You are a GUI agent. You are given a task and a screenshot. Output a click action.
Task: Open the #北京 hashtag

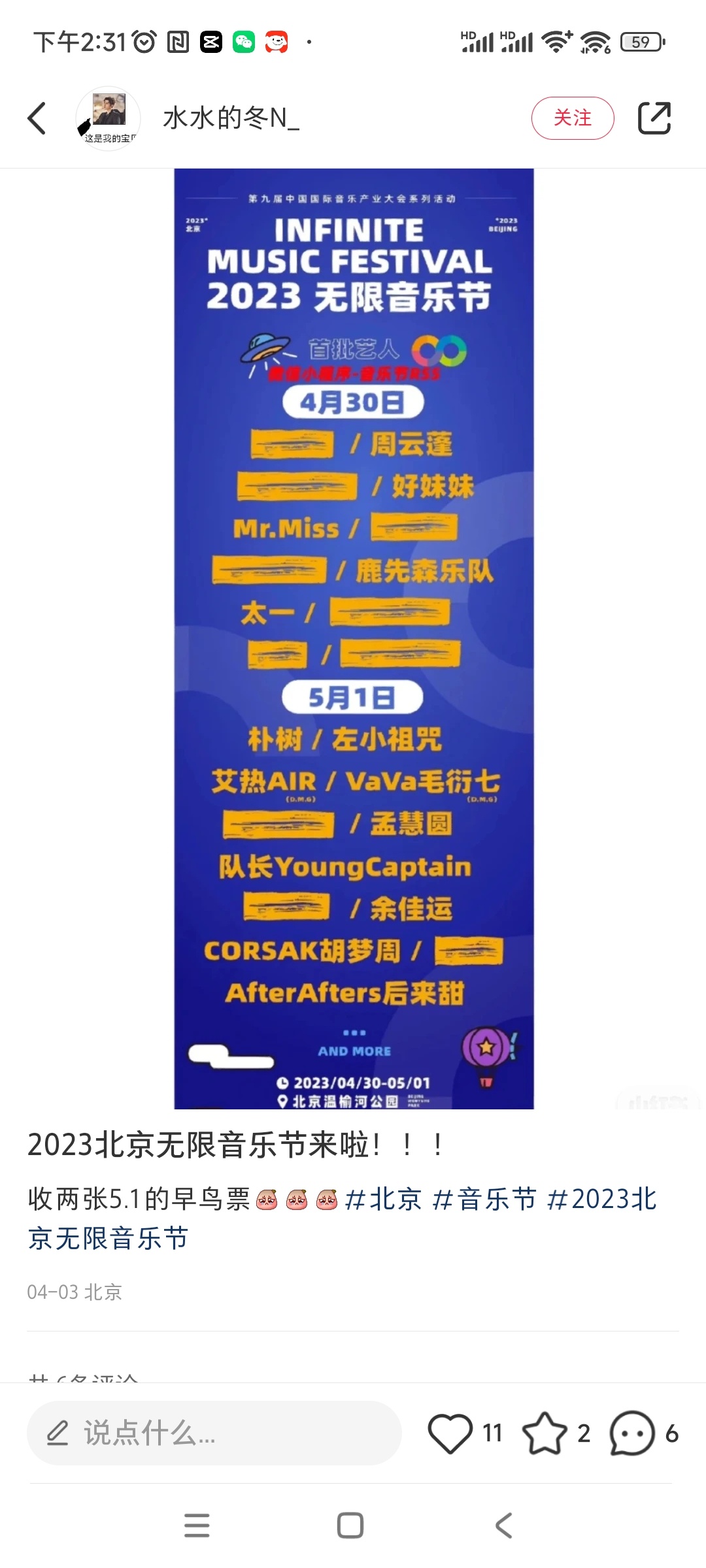click(x=383, y=1200)
